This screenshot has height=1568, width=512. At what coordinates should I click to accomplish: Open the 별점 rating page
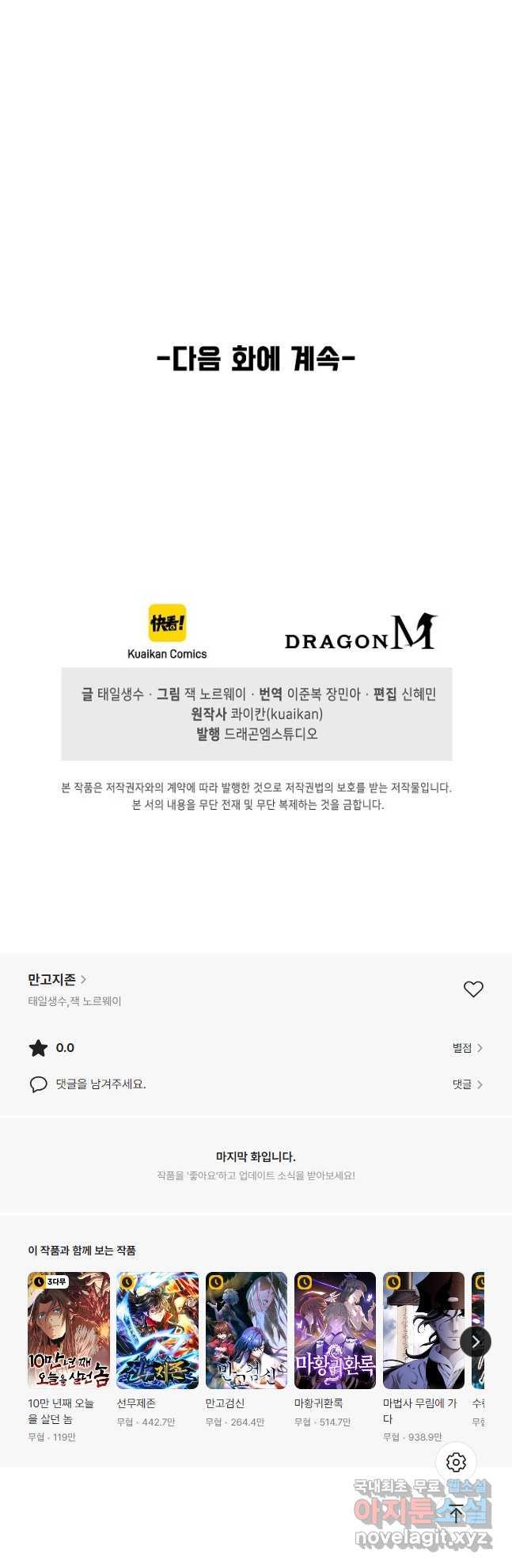tap(467, 1048)
